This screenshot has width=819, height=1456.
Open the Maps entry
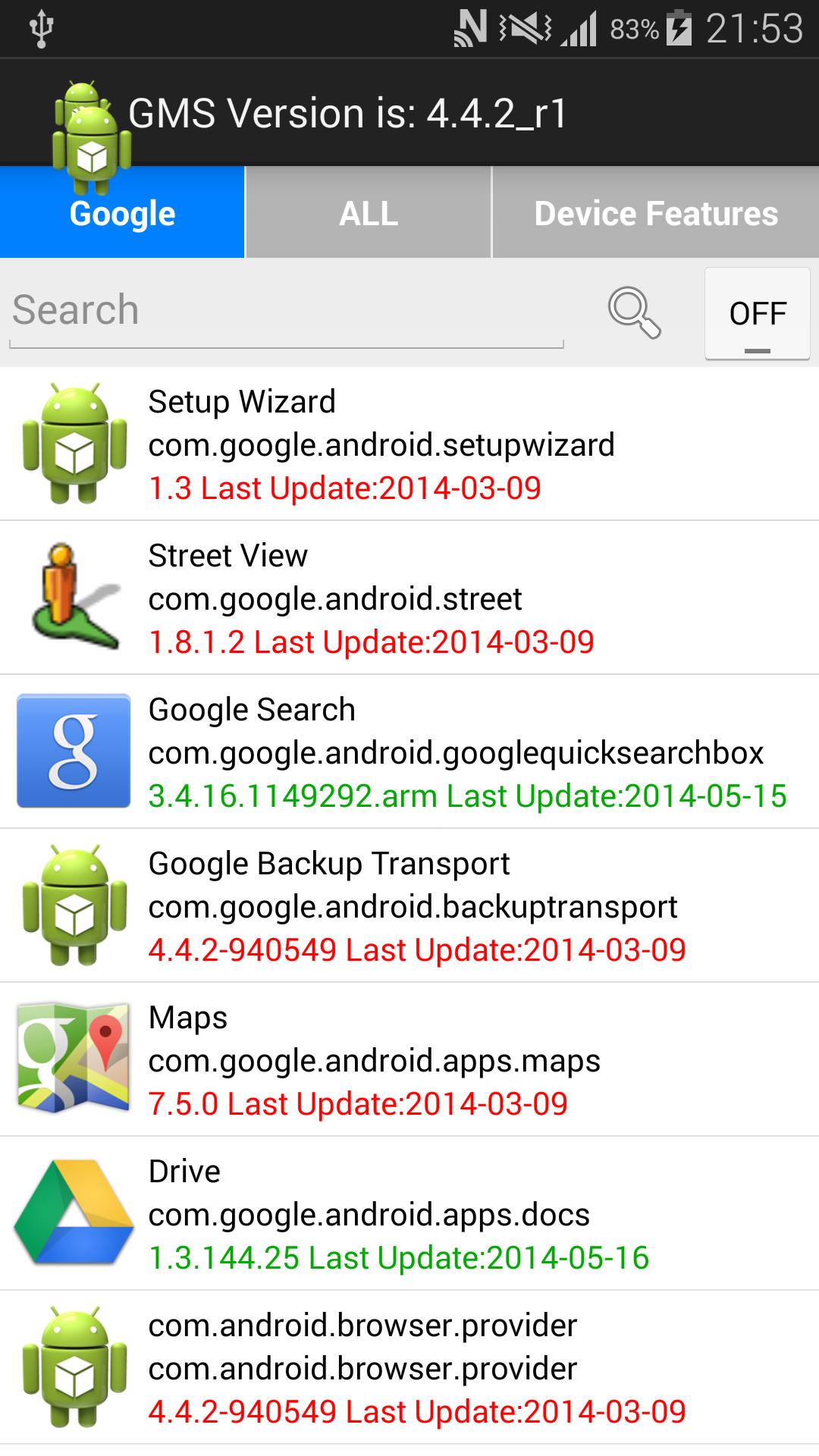[x=409, y=1060]
